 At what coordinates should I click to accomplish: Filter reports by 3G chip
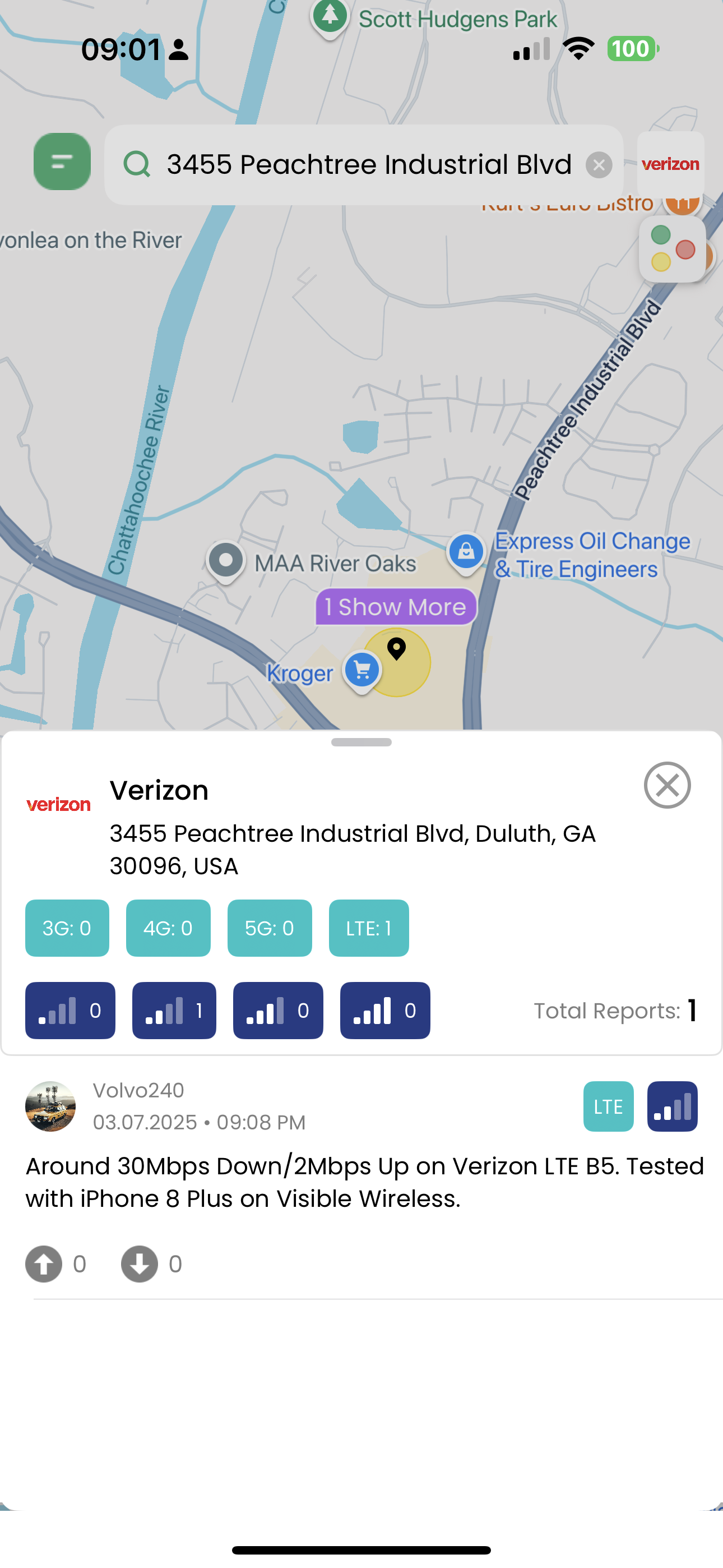click(x=67, y=928)
